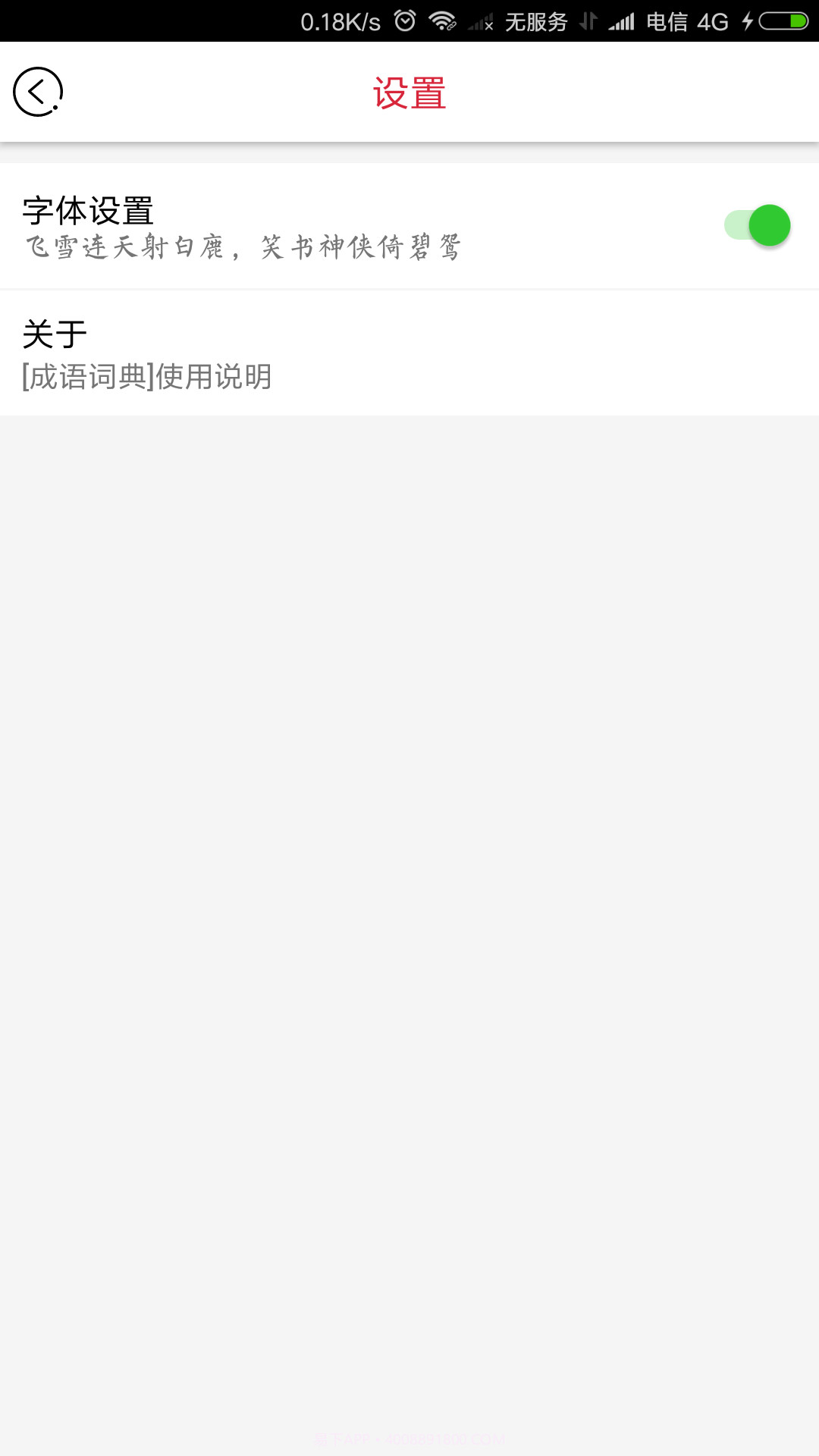The width and height of the screenshot is (819, 1456).
Task: Click the 字体设置 label text
Action: tap(89, 210)
